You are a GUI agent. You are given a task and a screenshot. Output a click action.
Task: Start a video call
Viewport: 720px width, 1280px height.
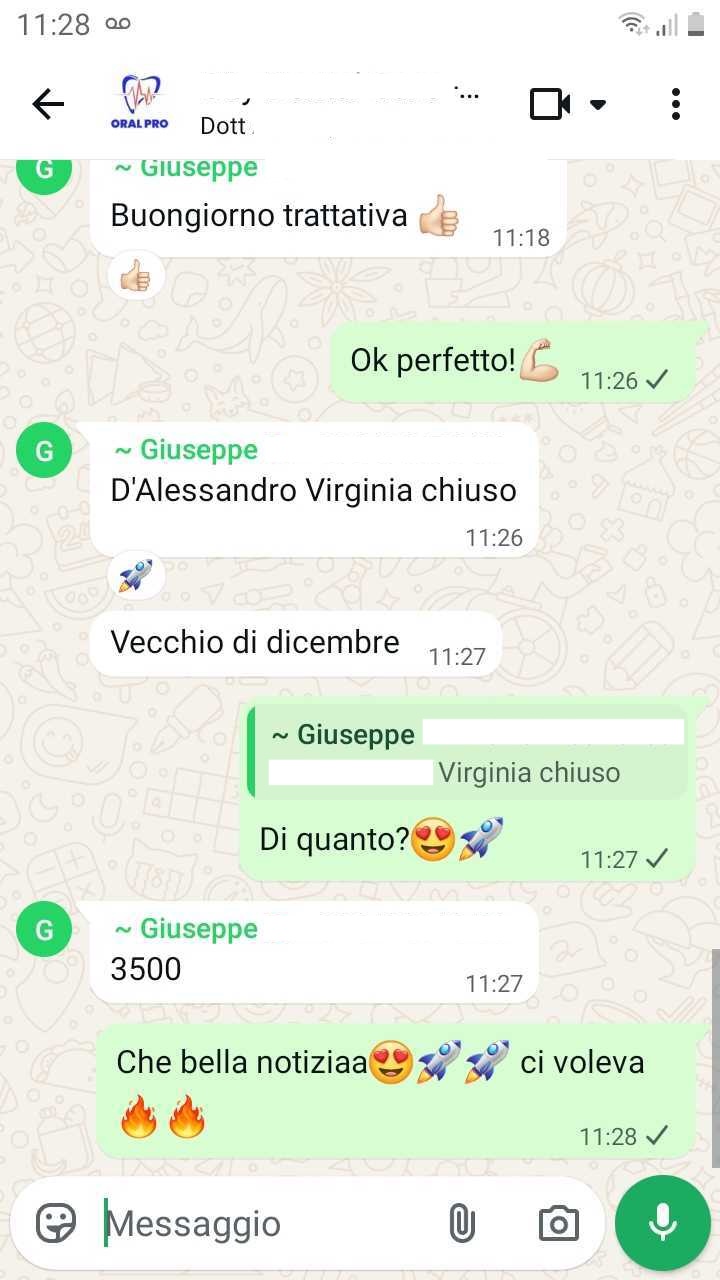point(550,104)
